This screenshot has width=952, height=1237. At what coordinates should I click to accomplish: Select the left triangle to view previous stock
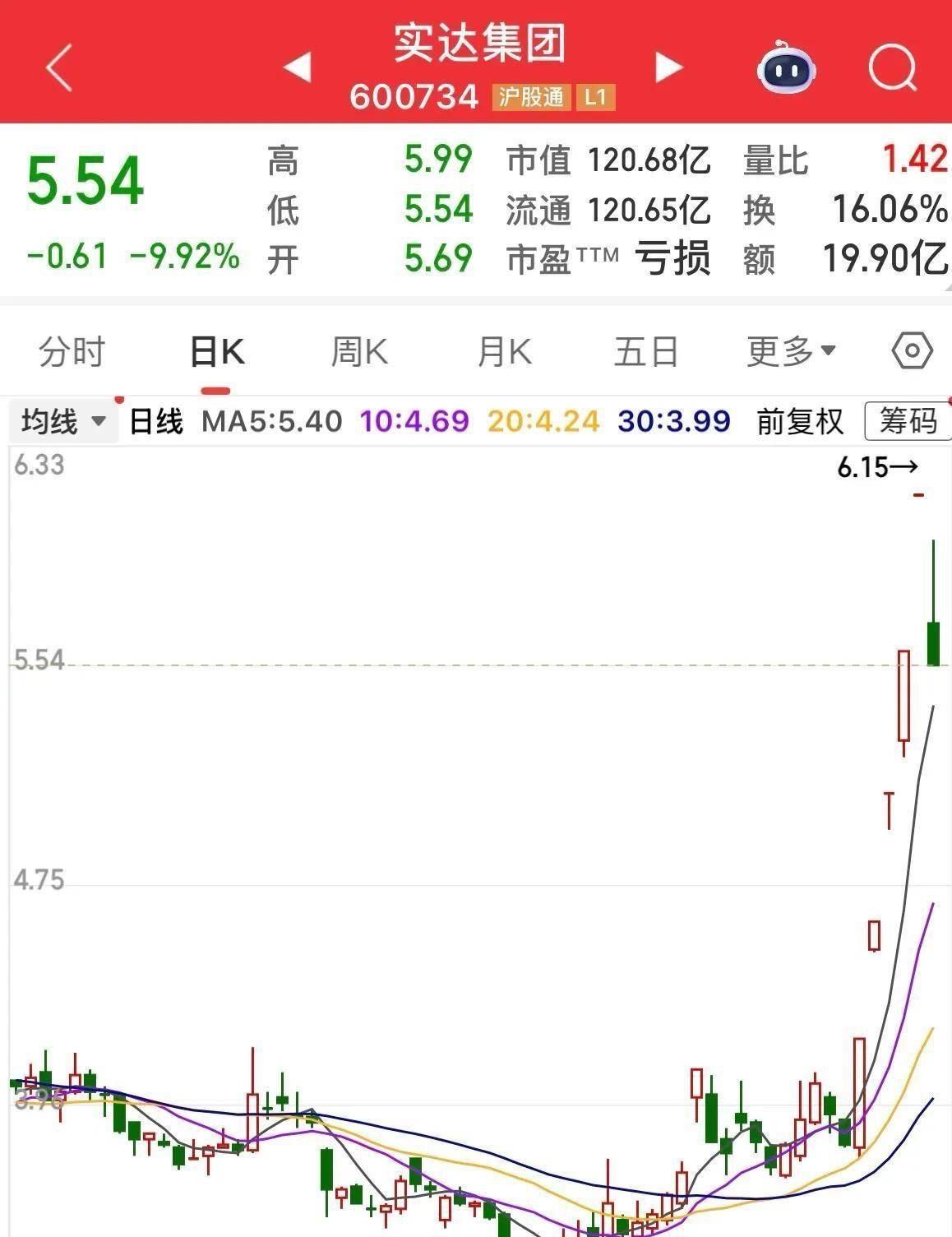(x=299, y=69)
